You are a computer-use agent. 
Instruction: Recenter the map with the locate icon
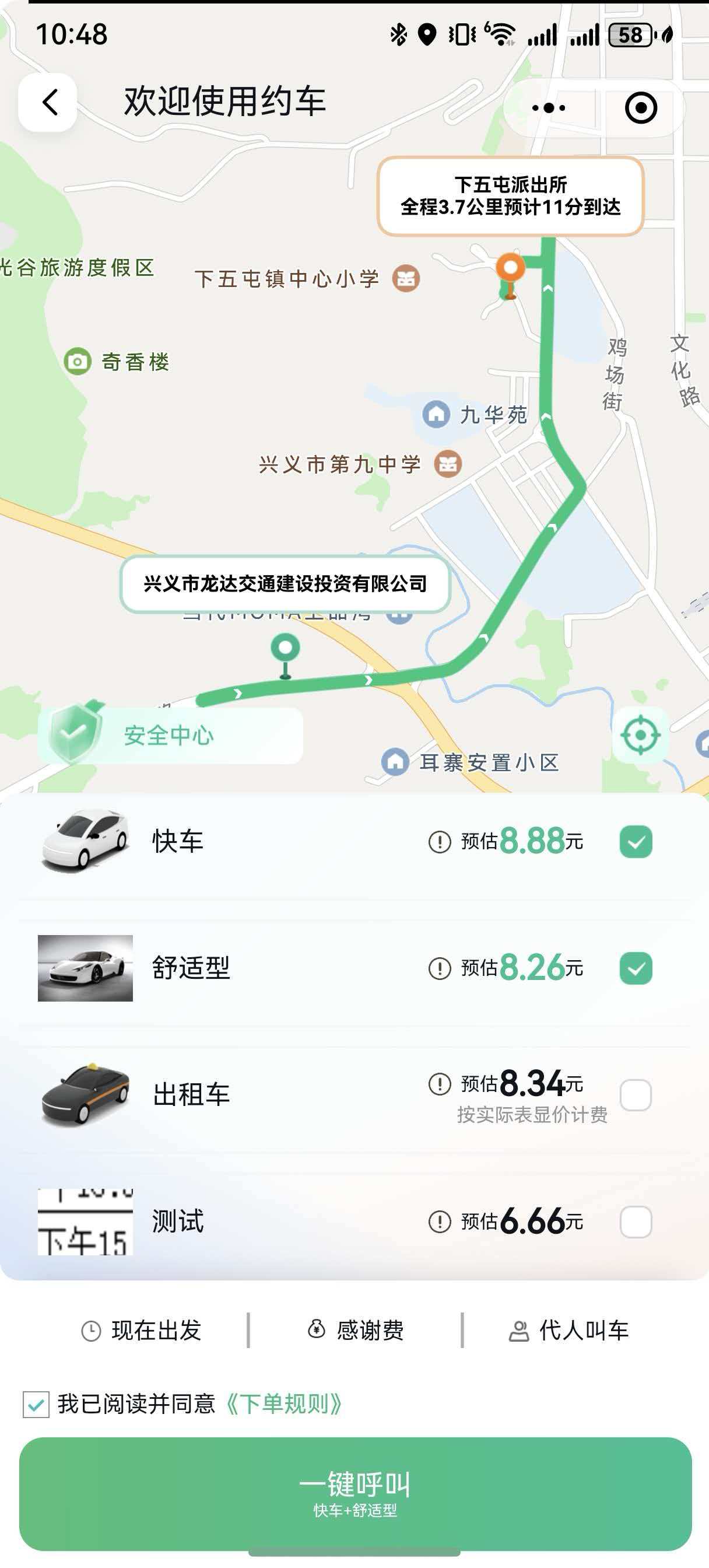click(642, 736)
